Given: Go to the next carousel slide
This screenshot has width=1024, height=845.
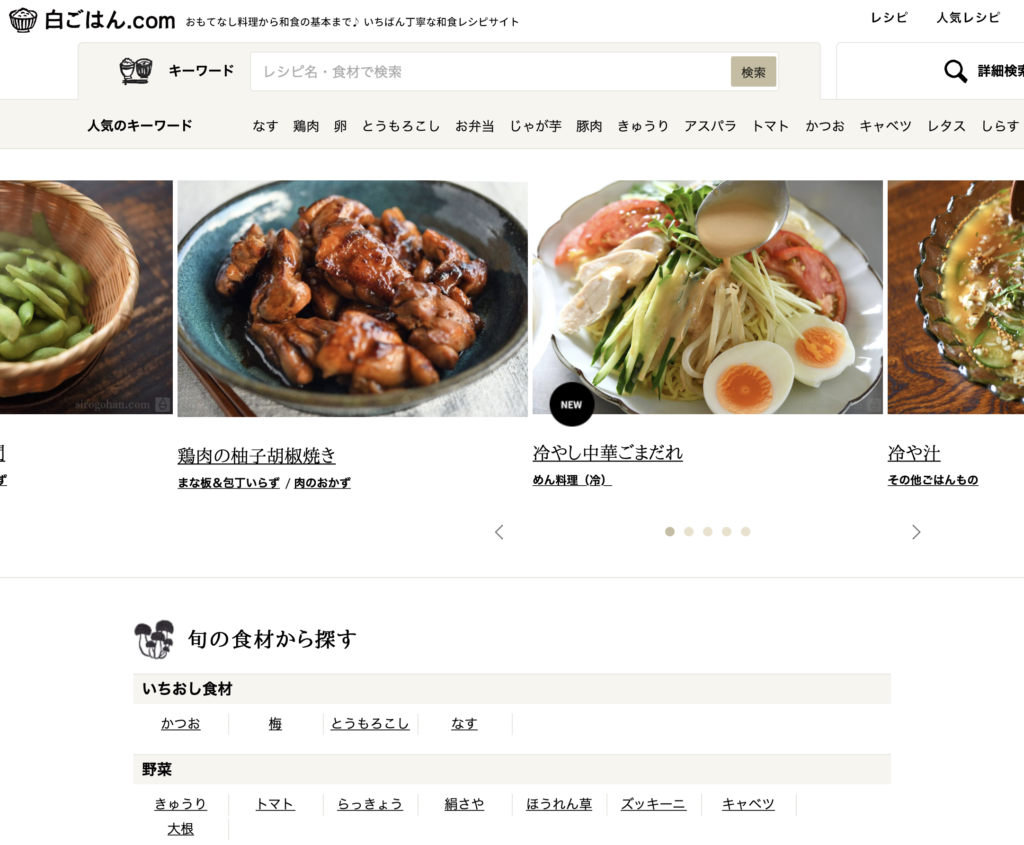Looking at the screenshot, I should coord(915,532).
